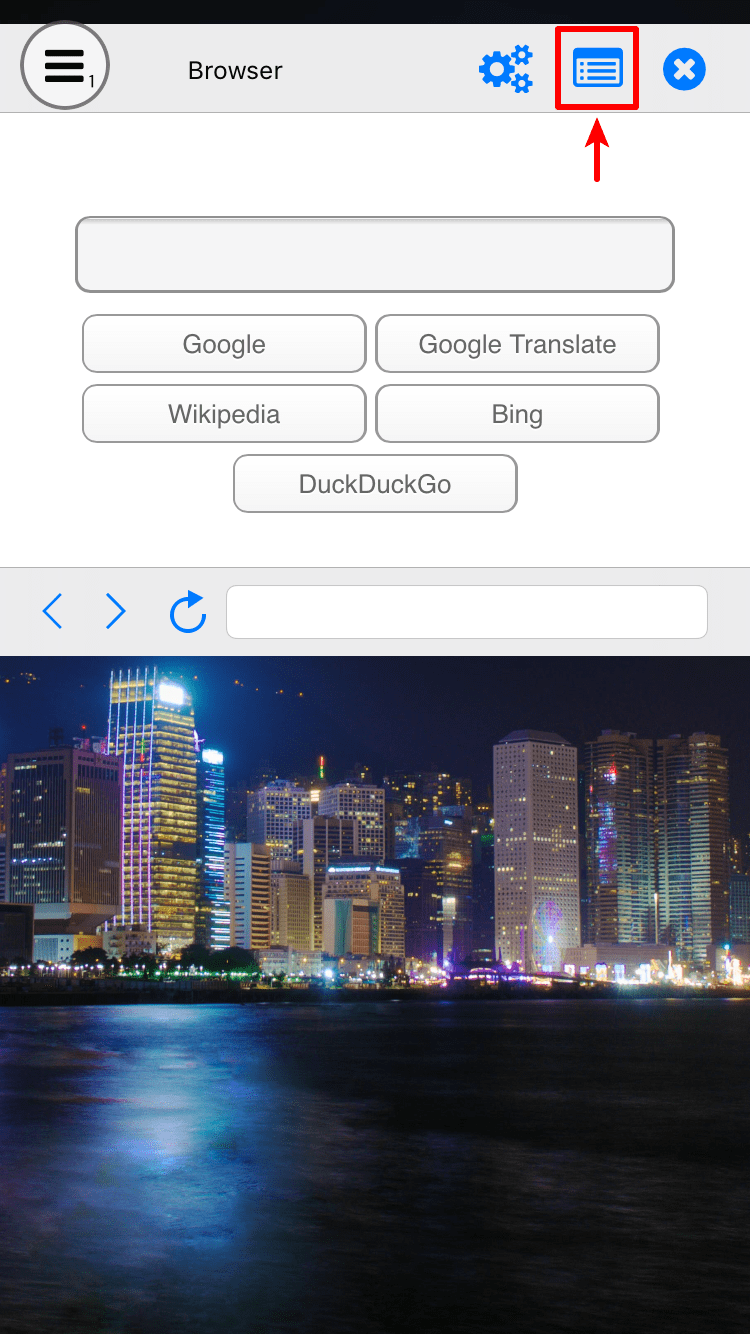Select the Google search button
The height and width of the screenshot is (1334, 750).
(x=224, y=344)
